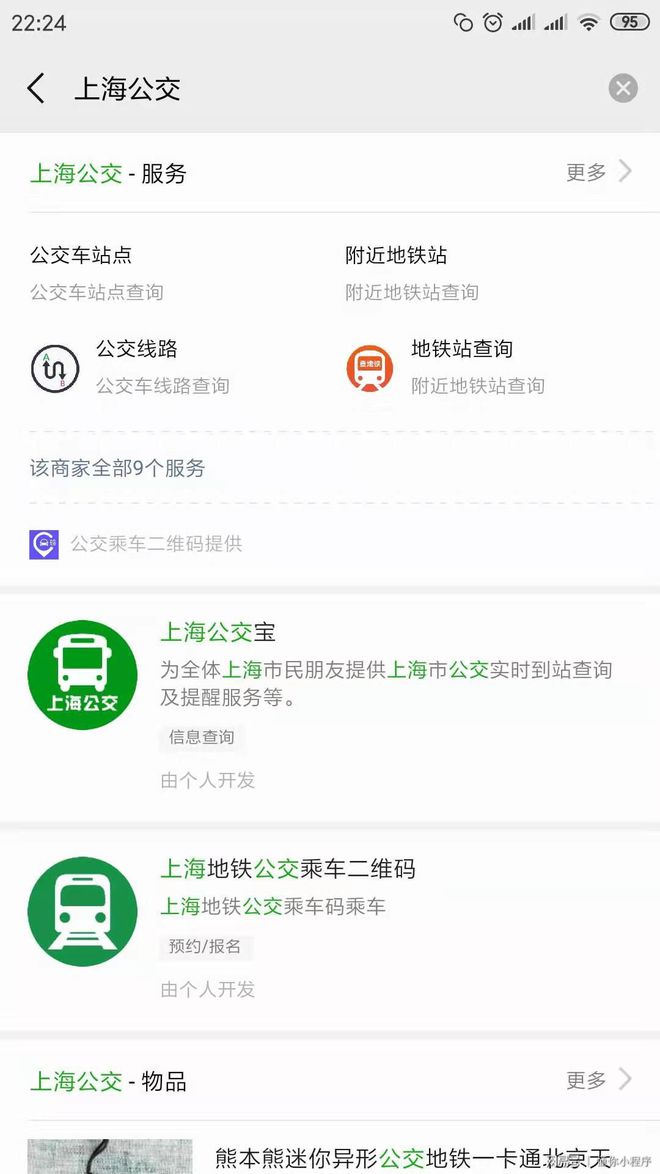660x1174 pixels.
Task: Open 上海地铁公交乘车二维码 mini program
Action: click(330, 929)
